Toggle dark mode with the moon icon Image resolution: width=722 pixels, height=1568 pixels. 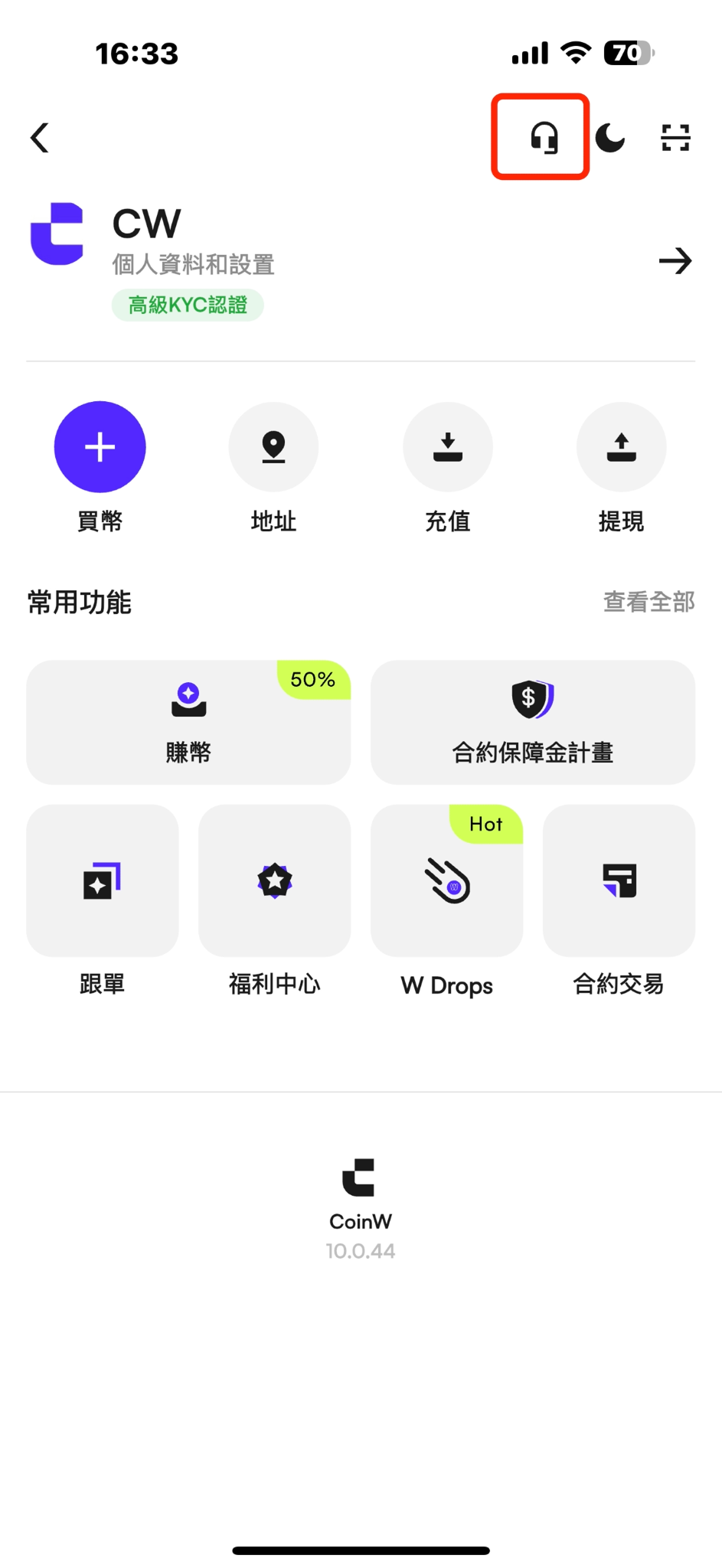click(x=610, y=138)
